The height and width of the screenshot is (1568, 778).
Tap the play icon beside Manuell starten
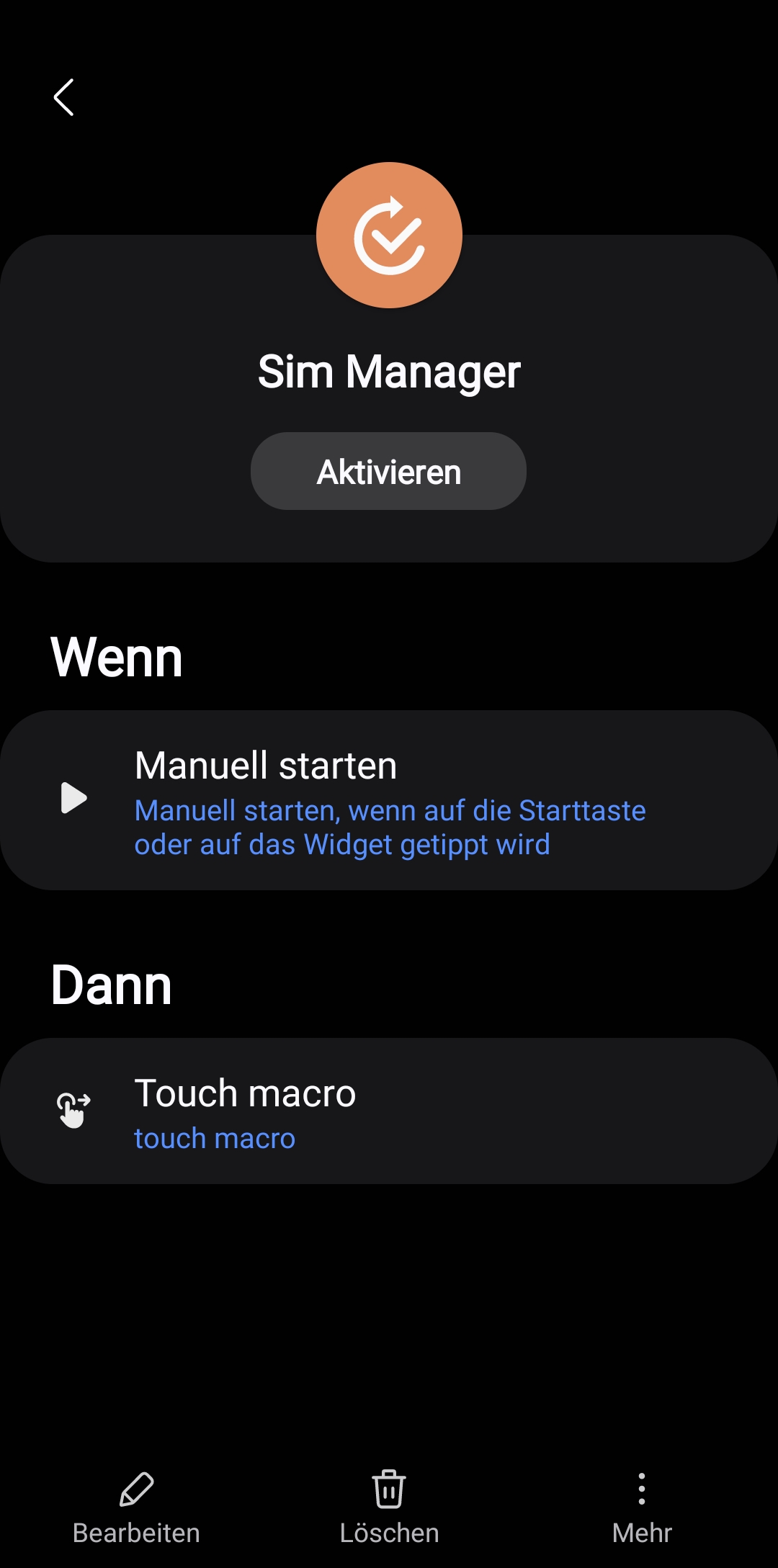[72, 797]
